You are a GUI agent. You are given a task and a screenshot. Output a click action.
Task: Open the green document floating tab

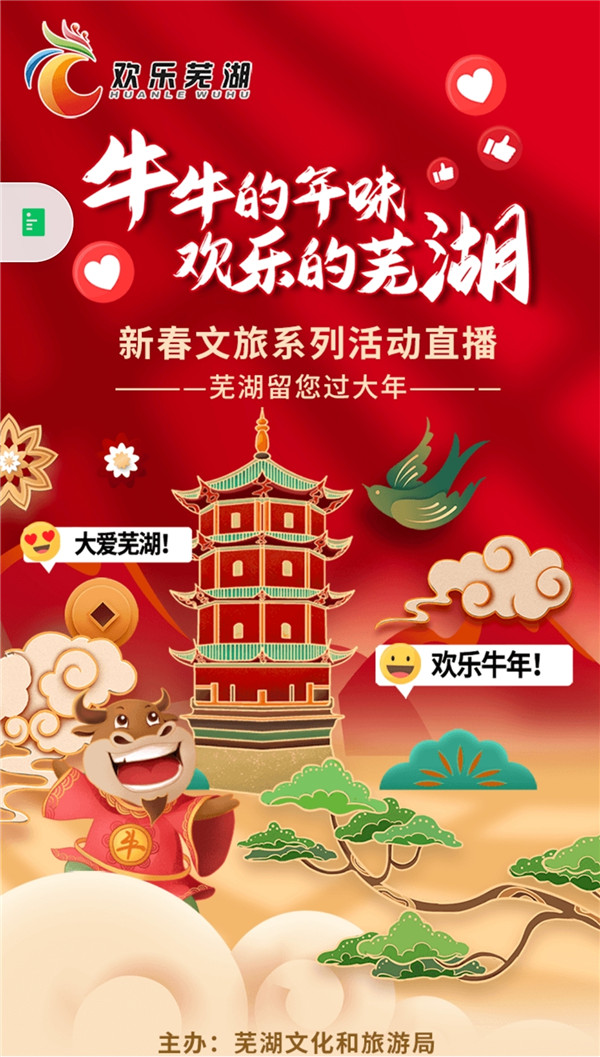[x=32, y=221]
